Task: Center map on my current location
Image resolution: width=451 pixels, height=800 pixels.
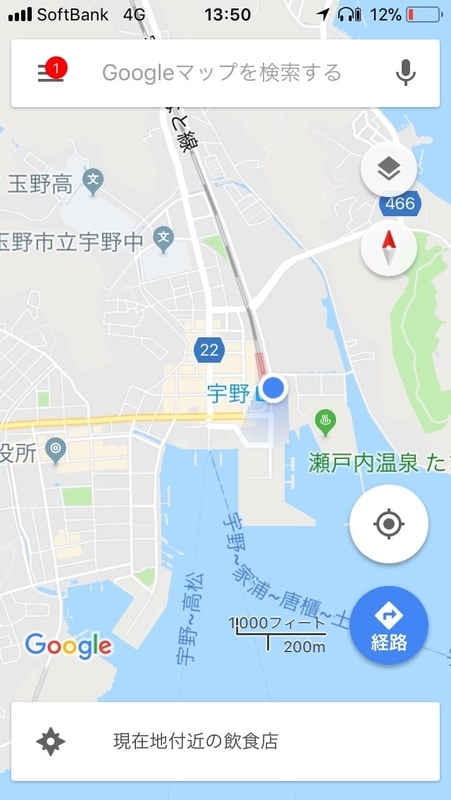Action: click(x=389, y=523)
